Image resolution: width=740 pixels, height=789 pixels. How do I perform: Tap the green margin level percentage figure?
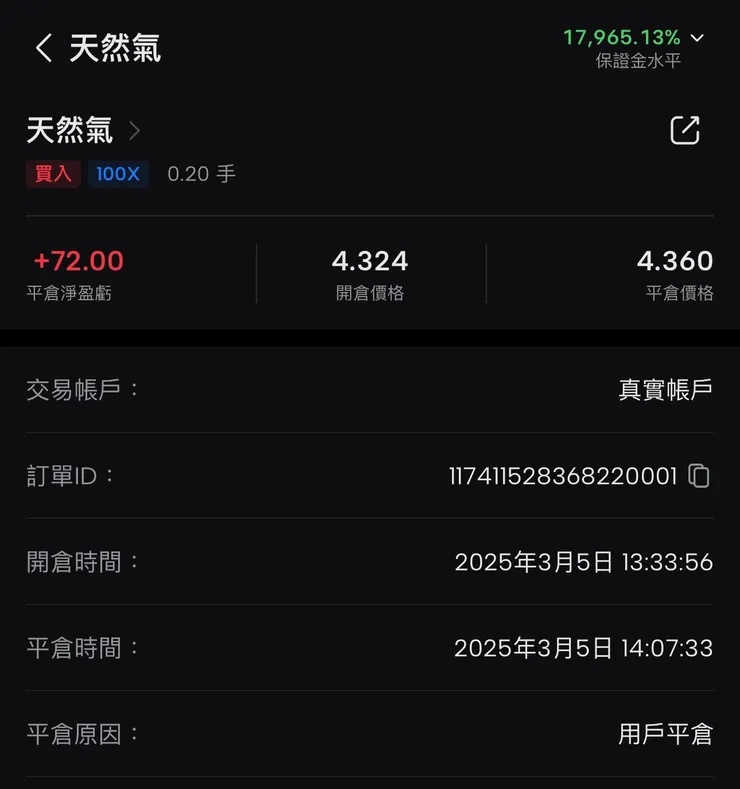pyautogui.click(x=623, y=36)
